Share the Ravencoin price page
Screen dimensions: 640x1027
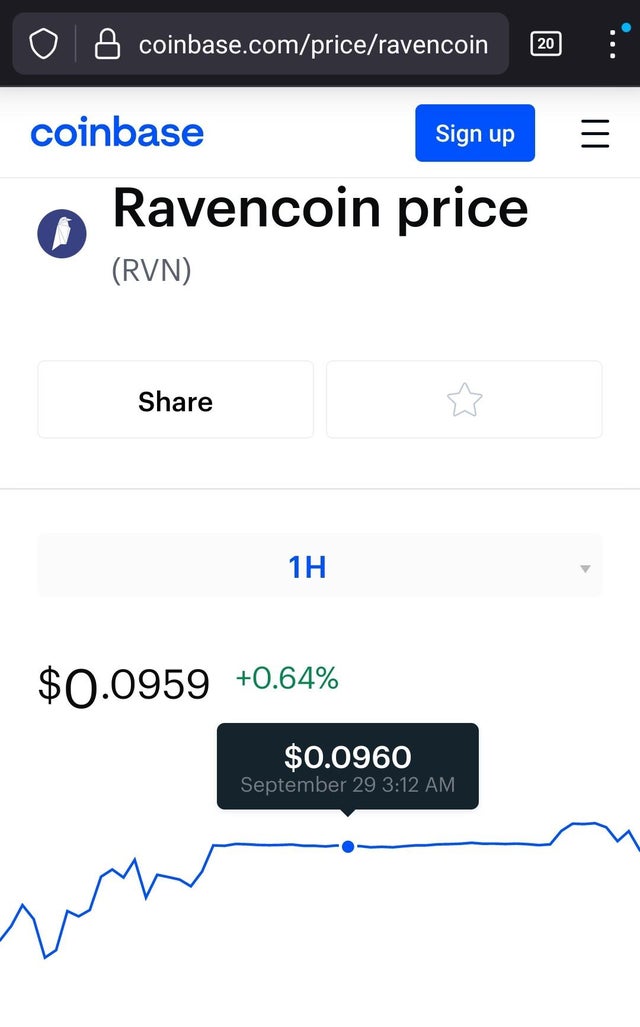pos(176,400)
